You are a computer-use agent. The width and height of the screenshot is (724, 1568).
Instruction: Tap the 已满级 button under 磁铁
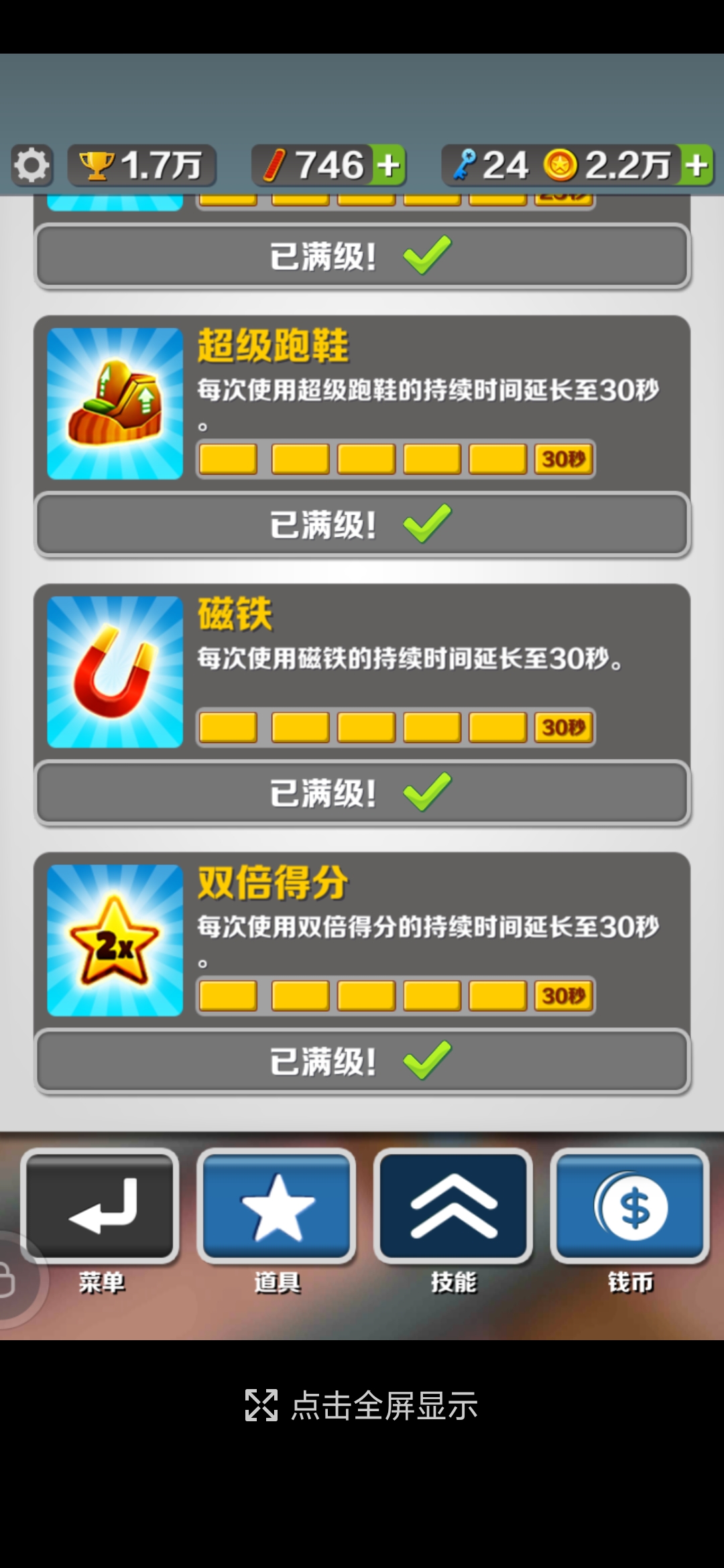(362, 793)
